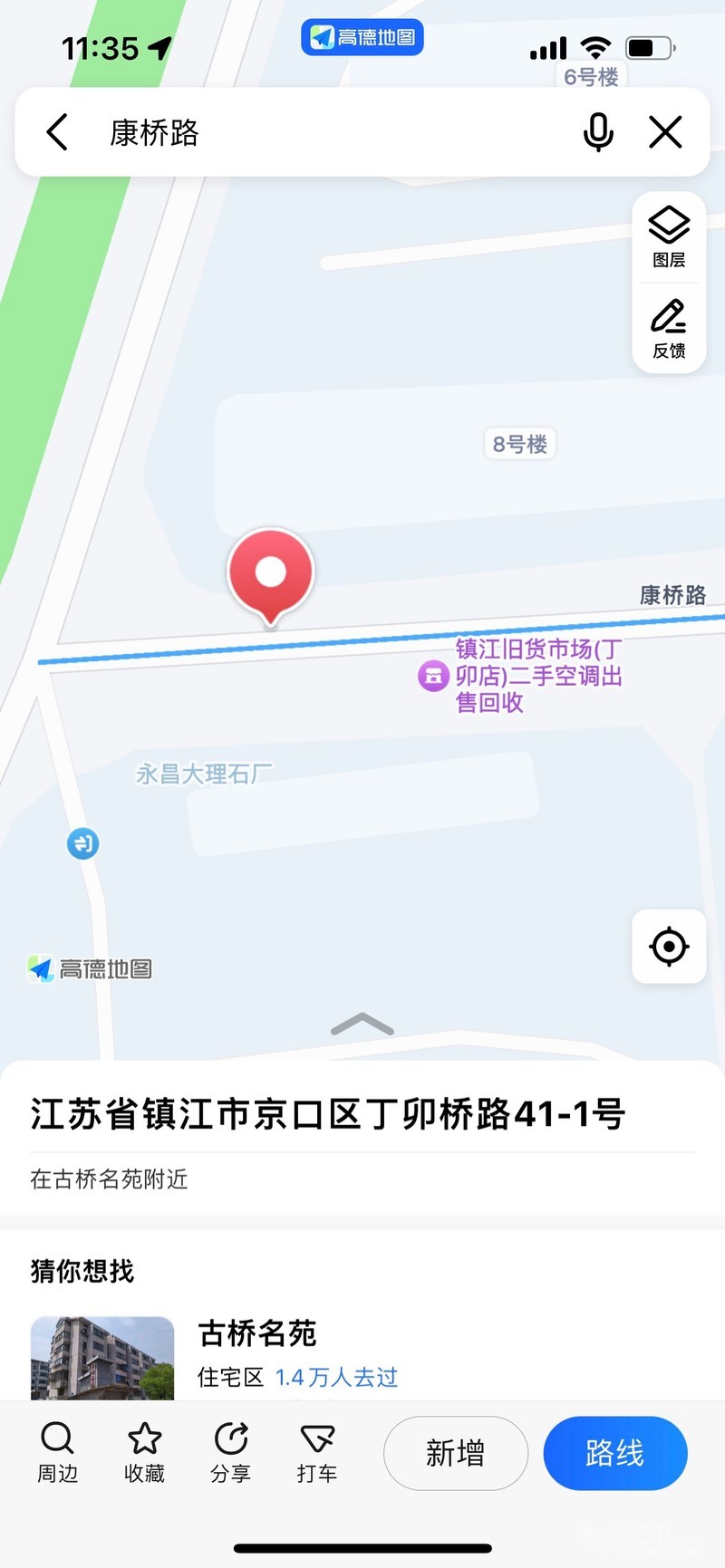Tap the blue transit marker on map
This screenshot has width=725, height=1568.
click(x=83, y=844)
